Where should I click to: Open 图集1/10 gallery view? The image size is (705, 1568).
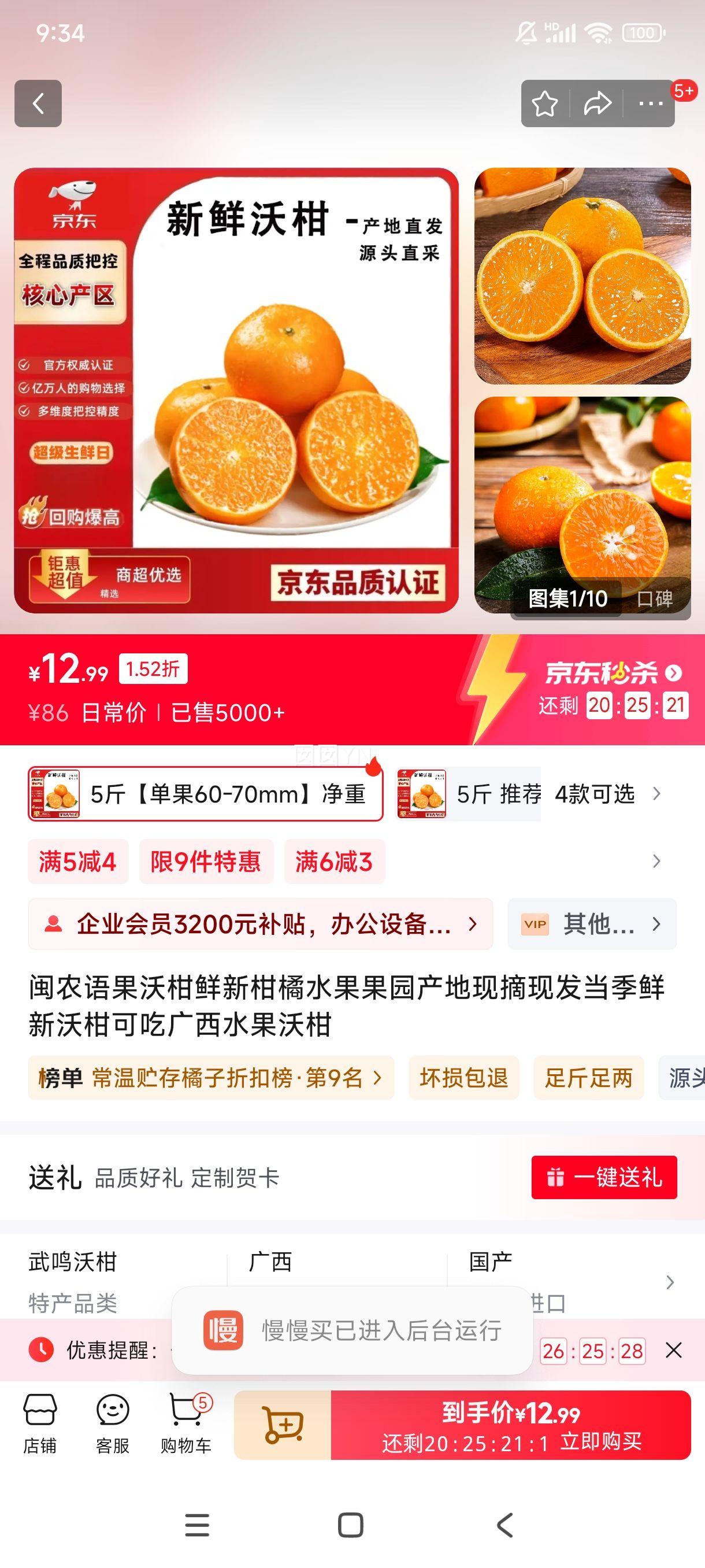[x=569, y=599]
